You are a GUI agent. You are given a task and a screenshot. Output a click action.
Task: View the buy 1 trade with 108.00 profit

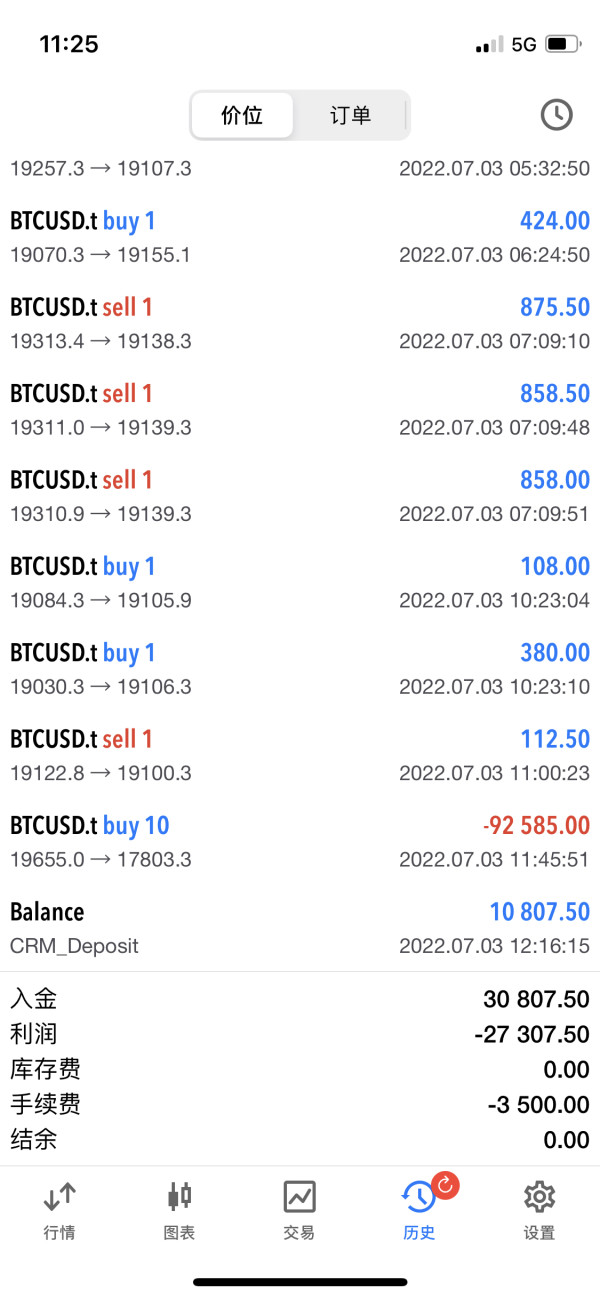pyautogui.click(x=300, y=582)
